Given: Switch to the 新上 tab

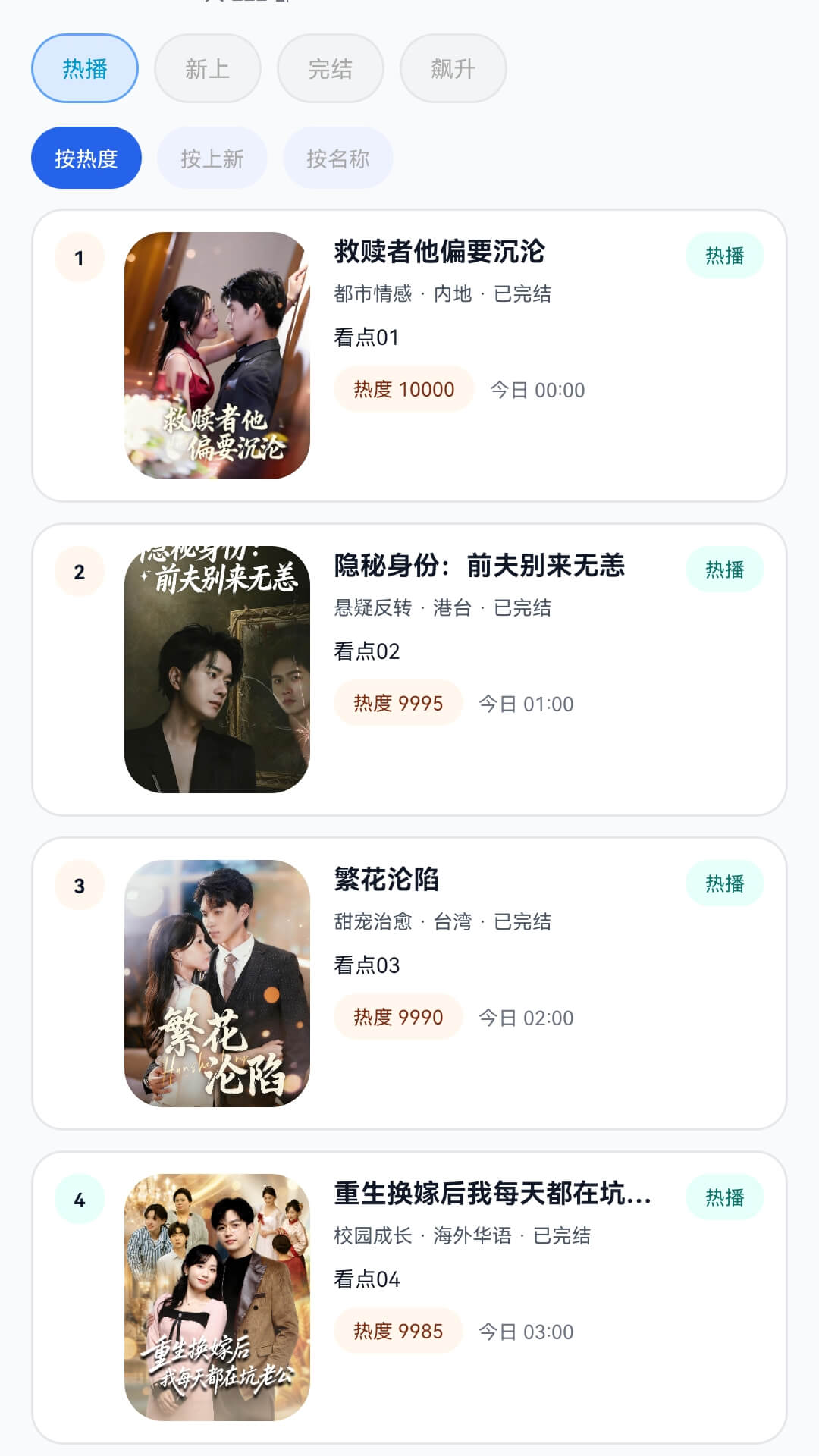Looking at the screenshot, I should [x=208, y=67].
